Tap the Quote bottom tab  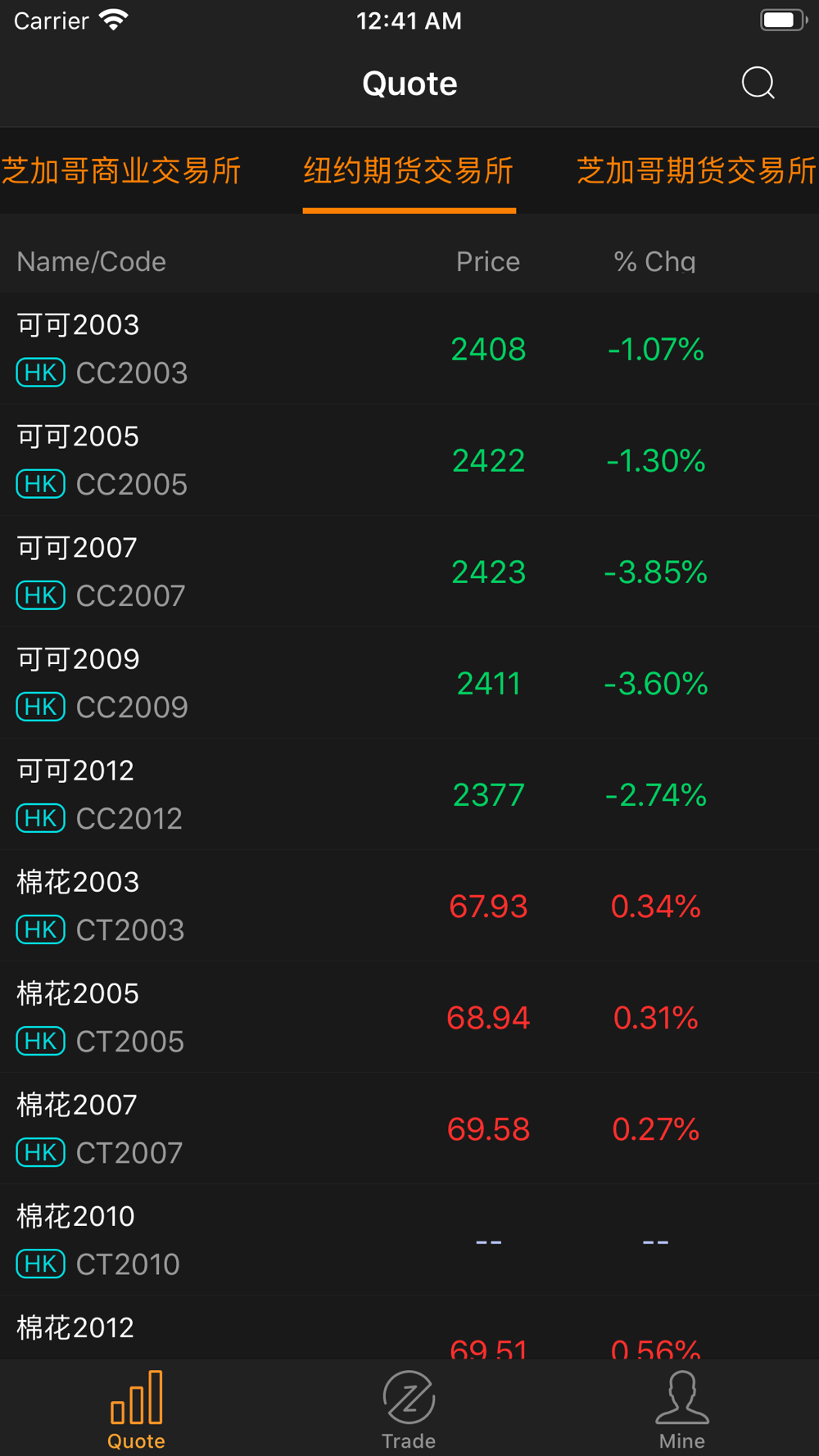point(136,1410)
